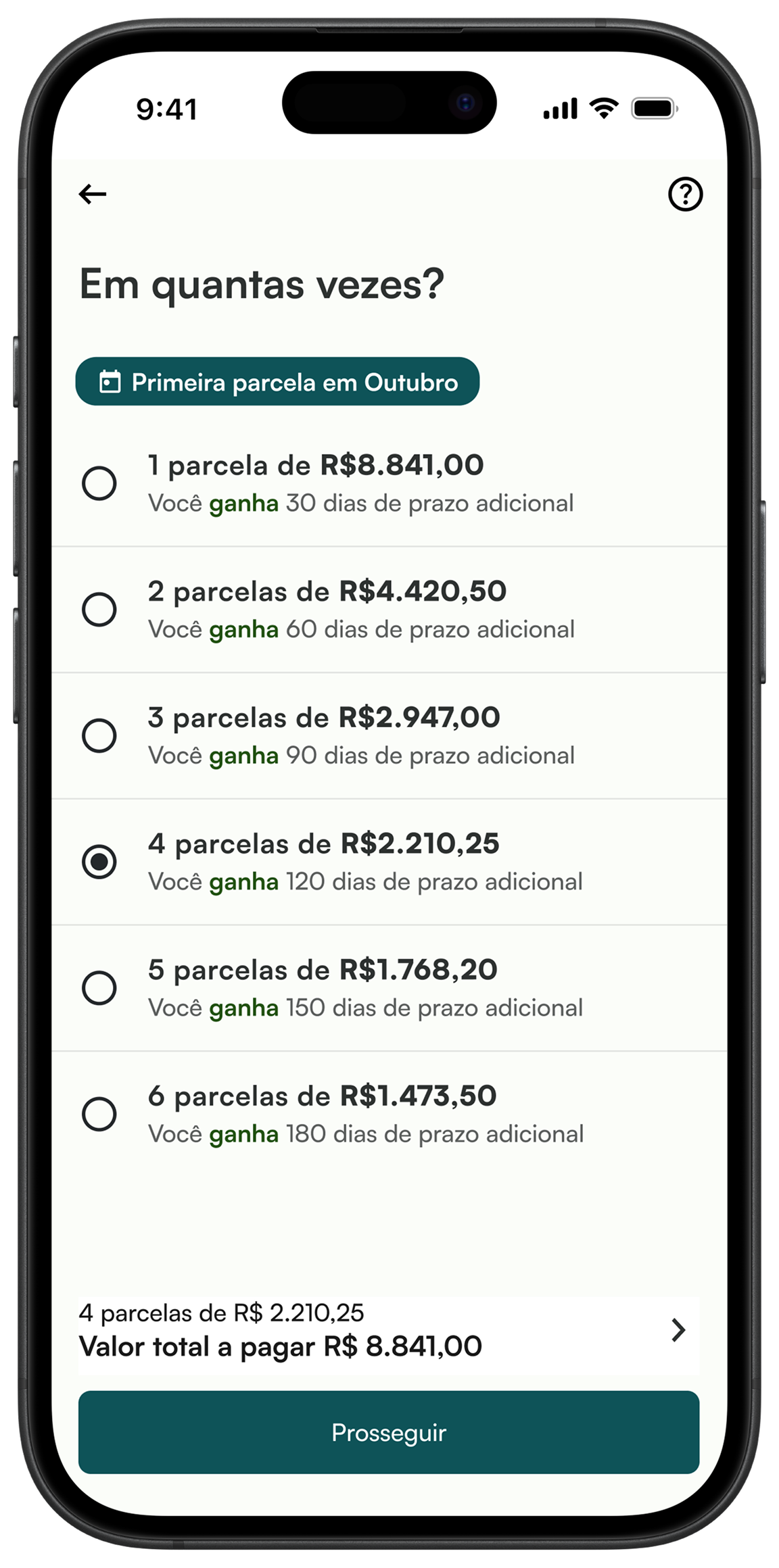This screenshot has height=1568, width=779.
Task: Choose 5 parcelas de R$1.768,20
Action: pos(99,988)
